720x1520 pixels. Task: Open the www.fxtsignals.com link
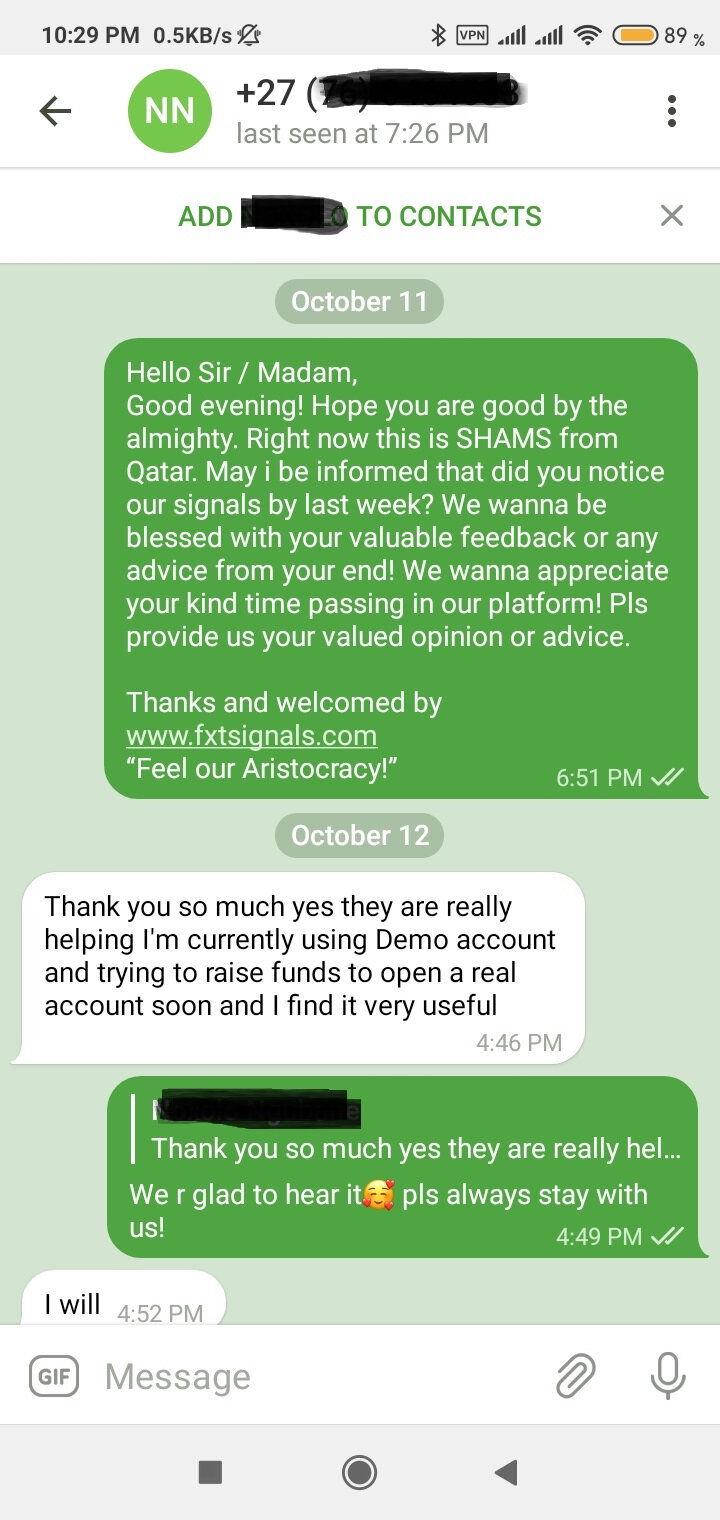[x=251, y=736]
